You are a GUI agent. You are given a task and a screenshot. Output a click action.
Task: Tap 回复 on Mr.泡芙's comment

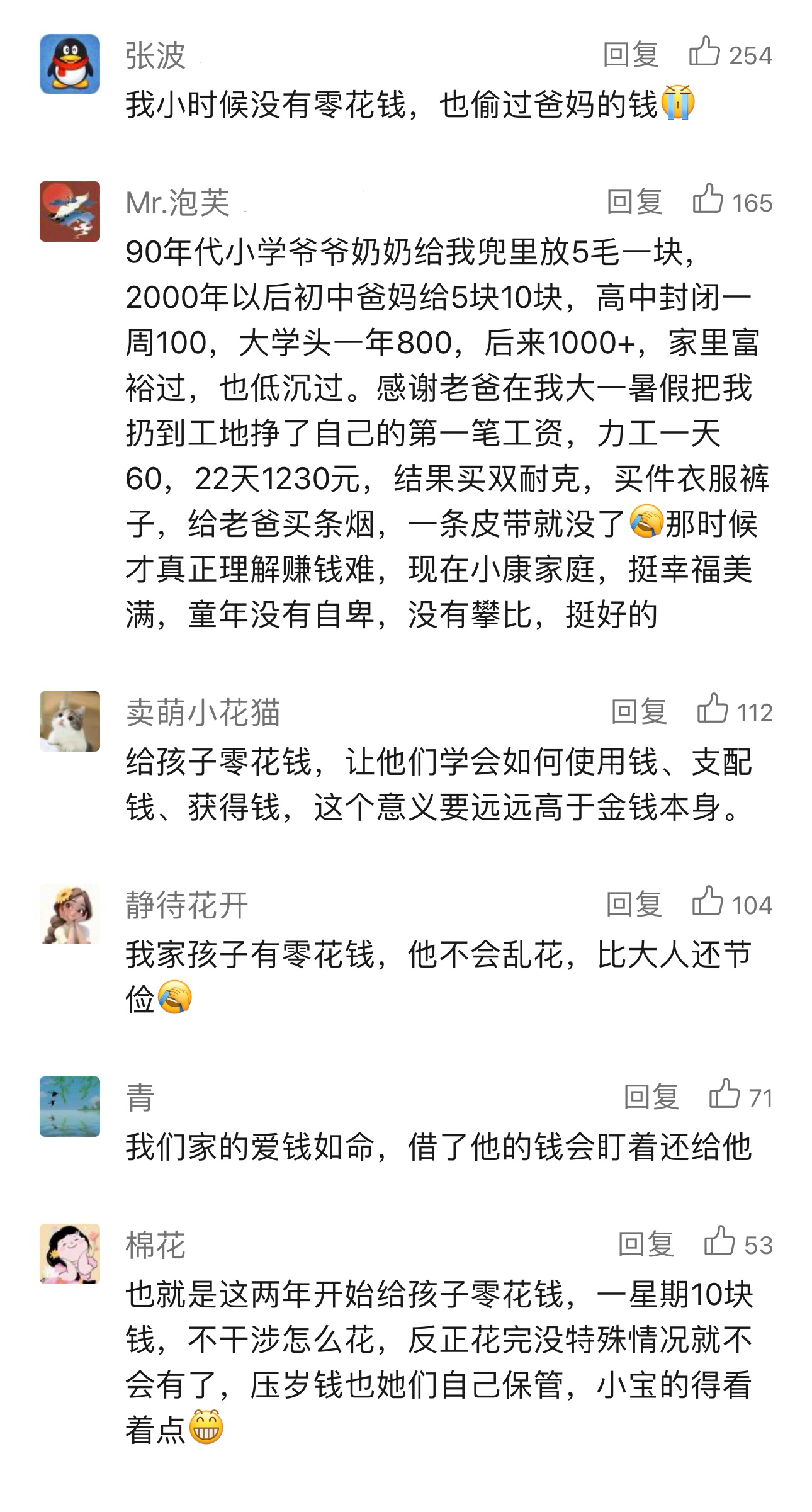point(634,203)
